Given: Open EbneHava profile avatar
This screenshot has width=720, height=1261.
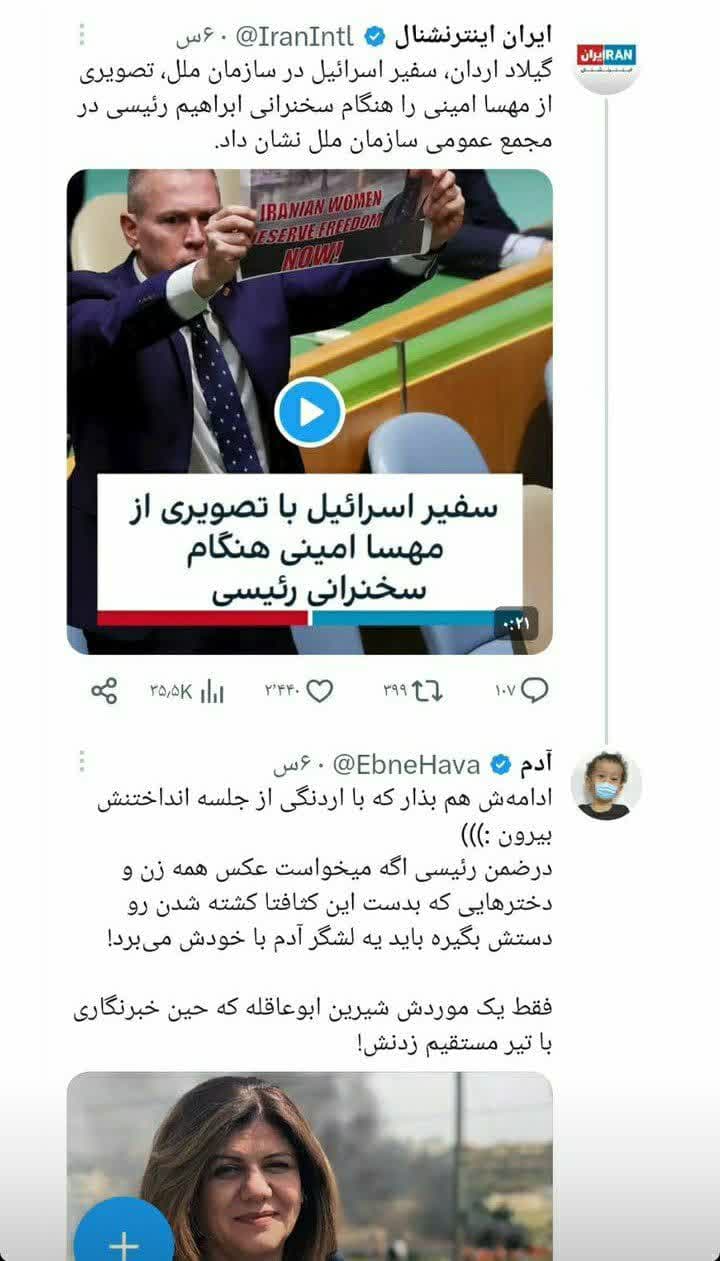Looking at the screenshot, I should point(606,786).
